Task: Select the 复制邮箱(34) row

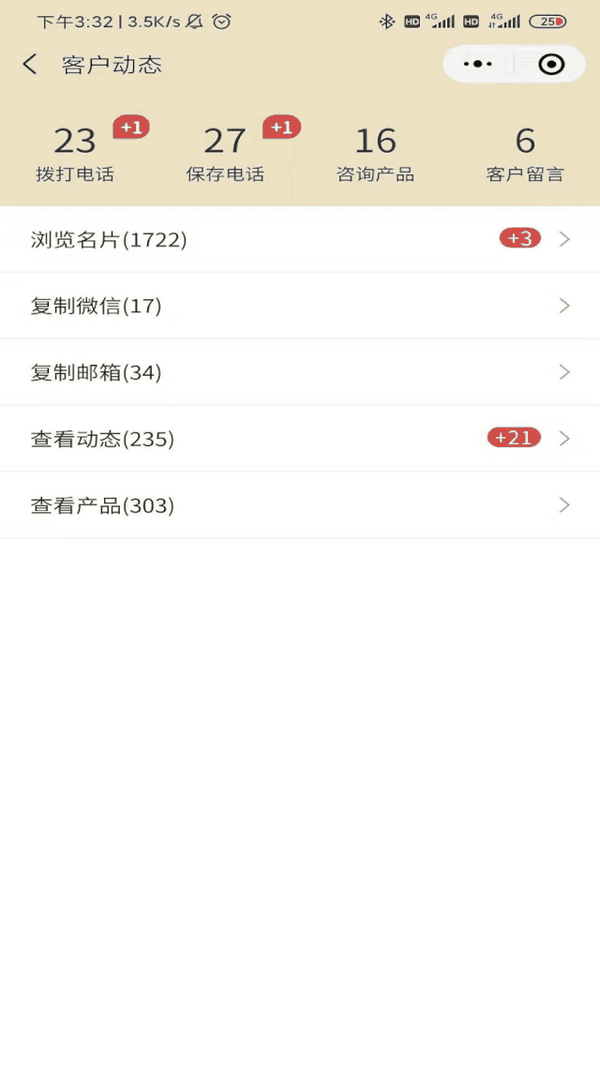Action: click(x=300, y=372)
